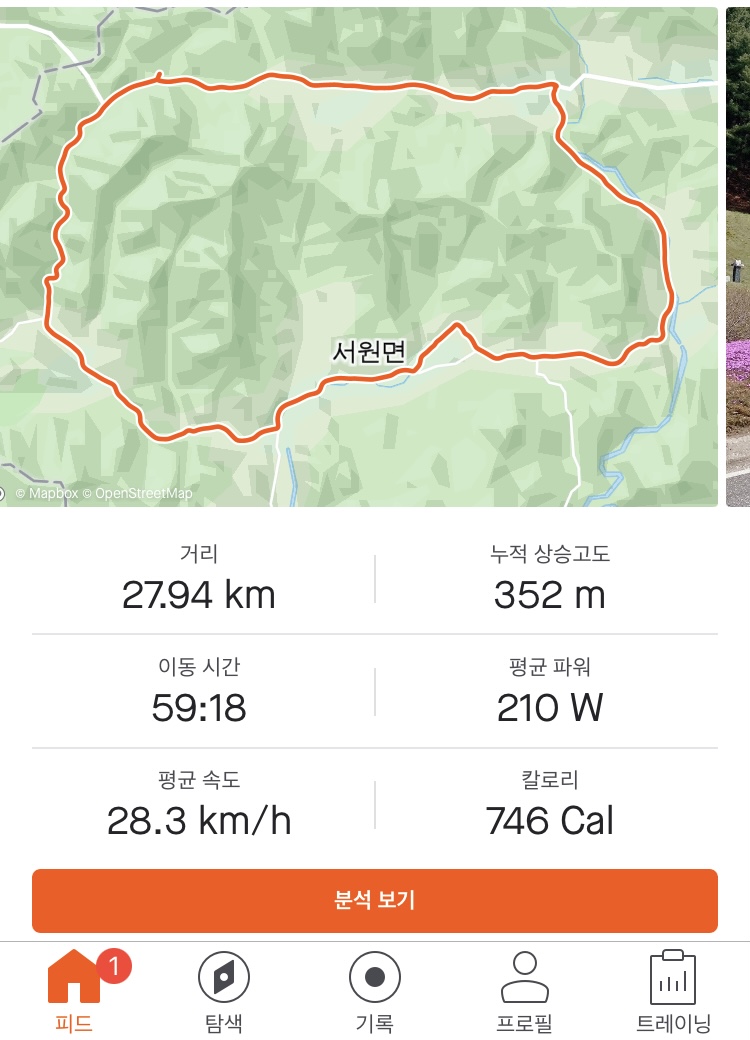Open the route map with 서원면
This screenshot has width=750, height=1040.
(x=358, y=256)
